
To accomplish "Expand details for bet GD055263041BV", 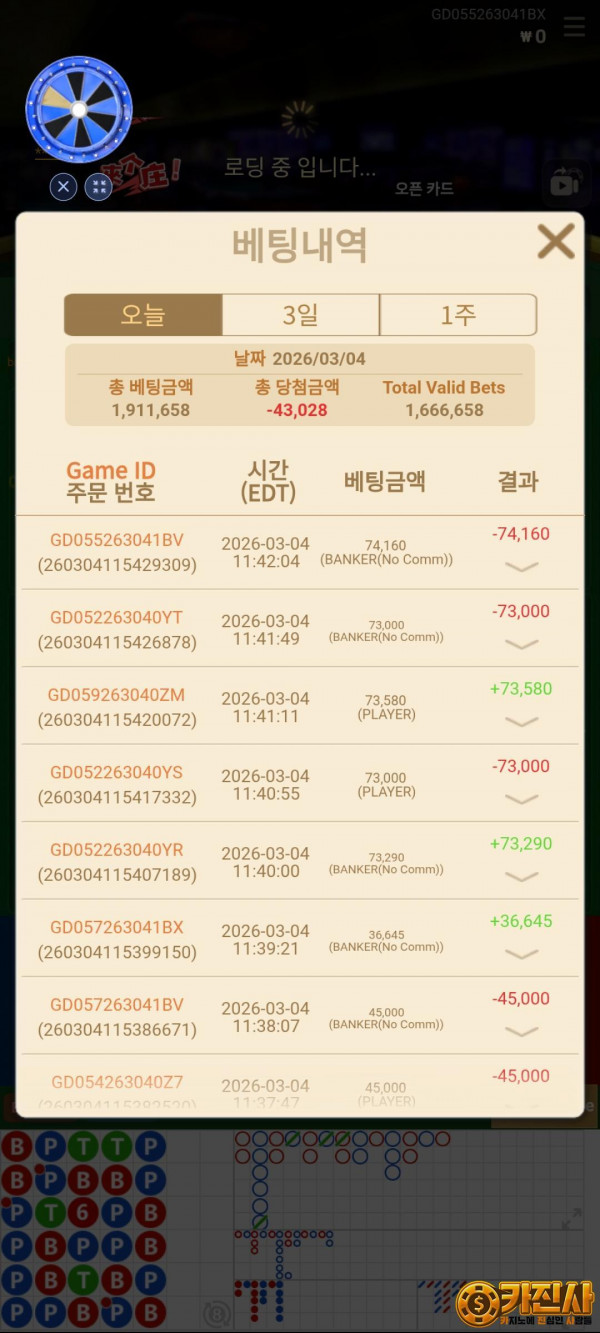I will tap(522, 567).
